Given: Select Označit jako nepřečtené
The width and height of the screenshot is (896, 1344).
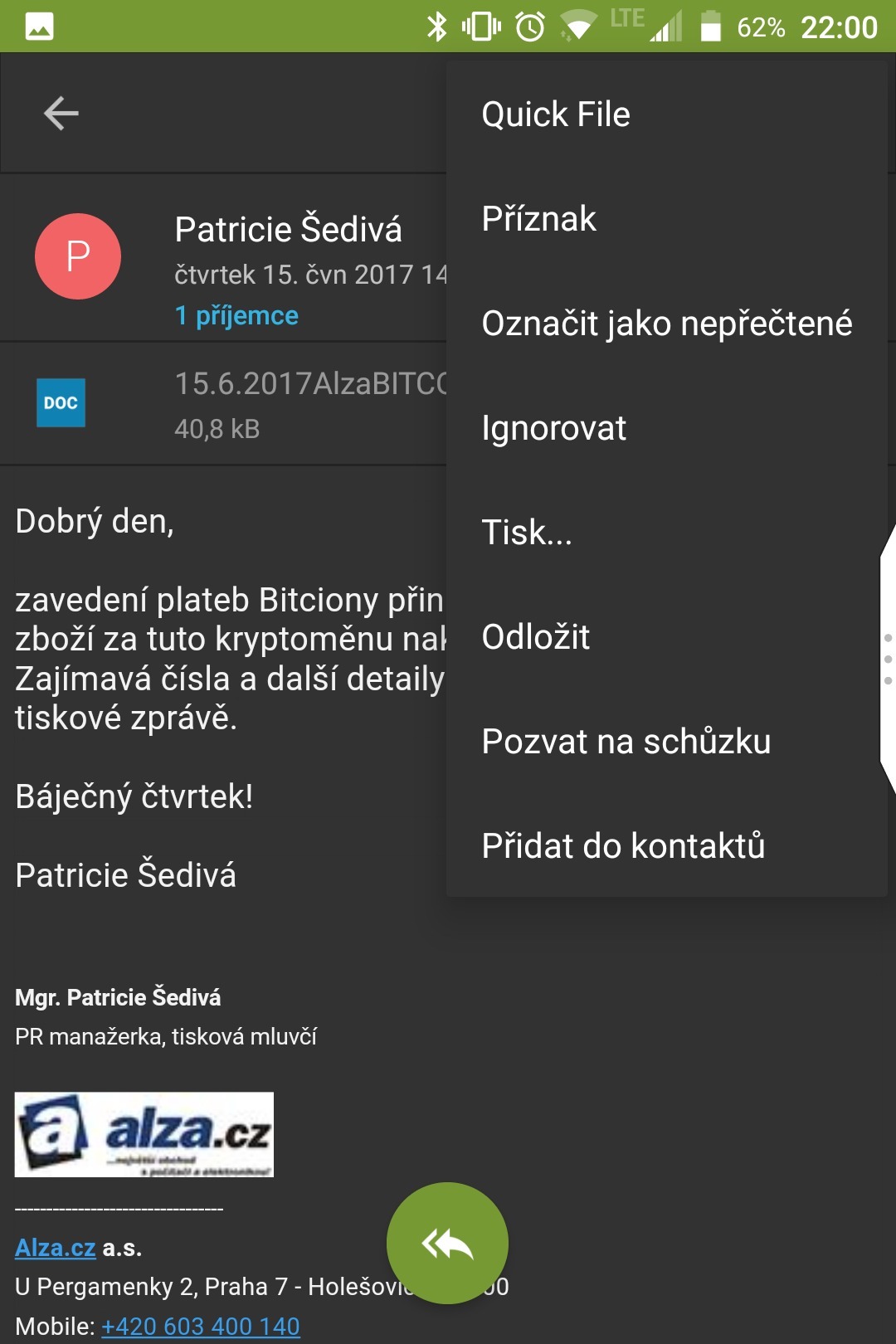Looking at the screenshot, I should 666,323.
